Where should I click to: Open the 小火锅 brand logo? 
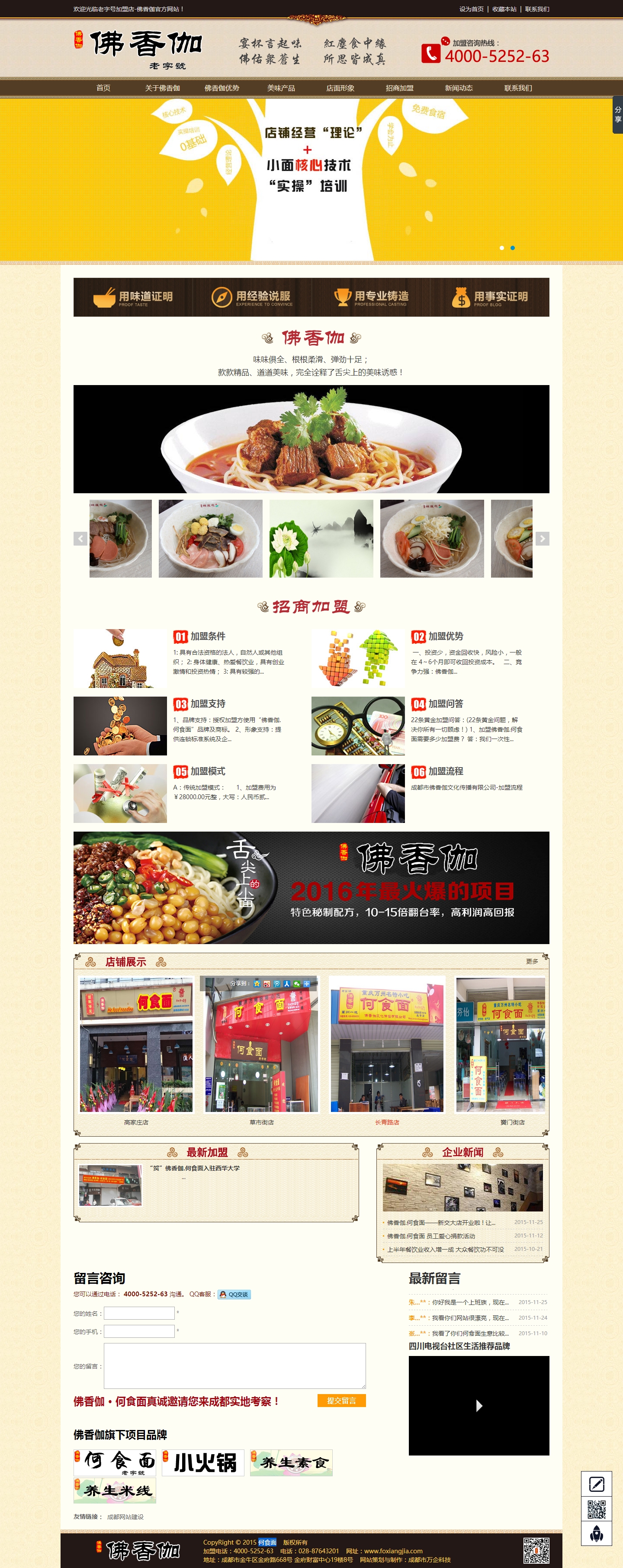pyautogui.click(x=203, y=1463)
